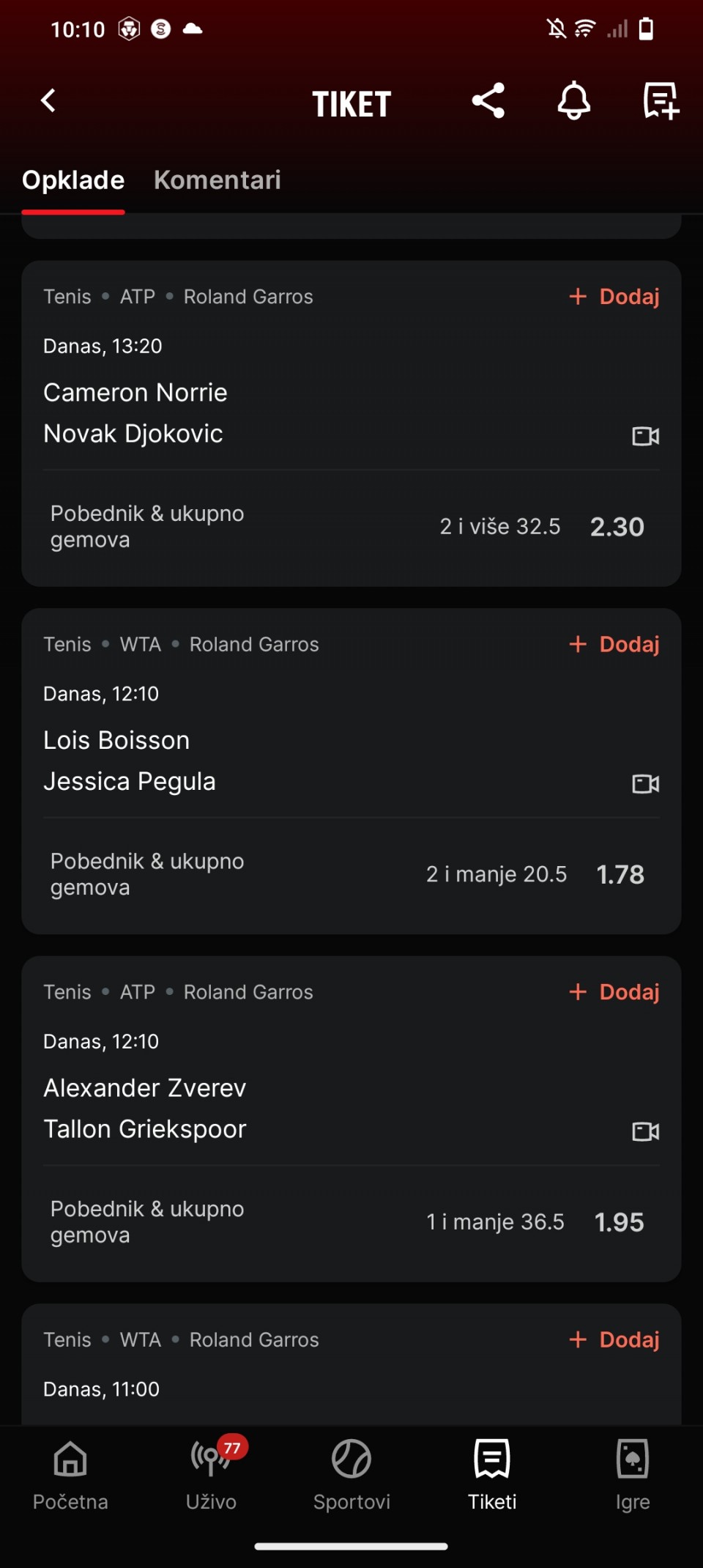Tap Dodaj on the Zverev vs Griekspoor match
This screenshot has width=703, height=1568.
point(614,992)
